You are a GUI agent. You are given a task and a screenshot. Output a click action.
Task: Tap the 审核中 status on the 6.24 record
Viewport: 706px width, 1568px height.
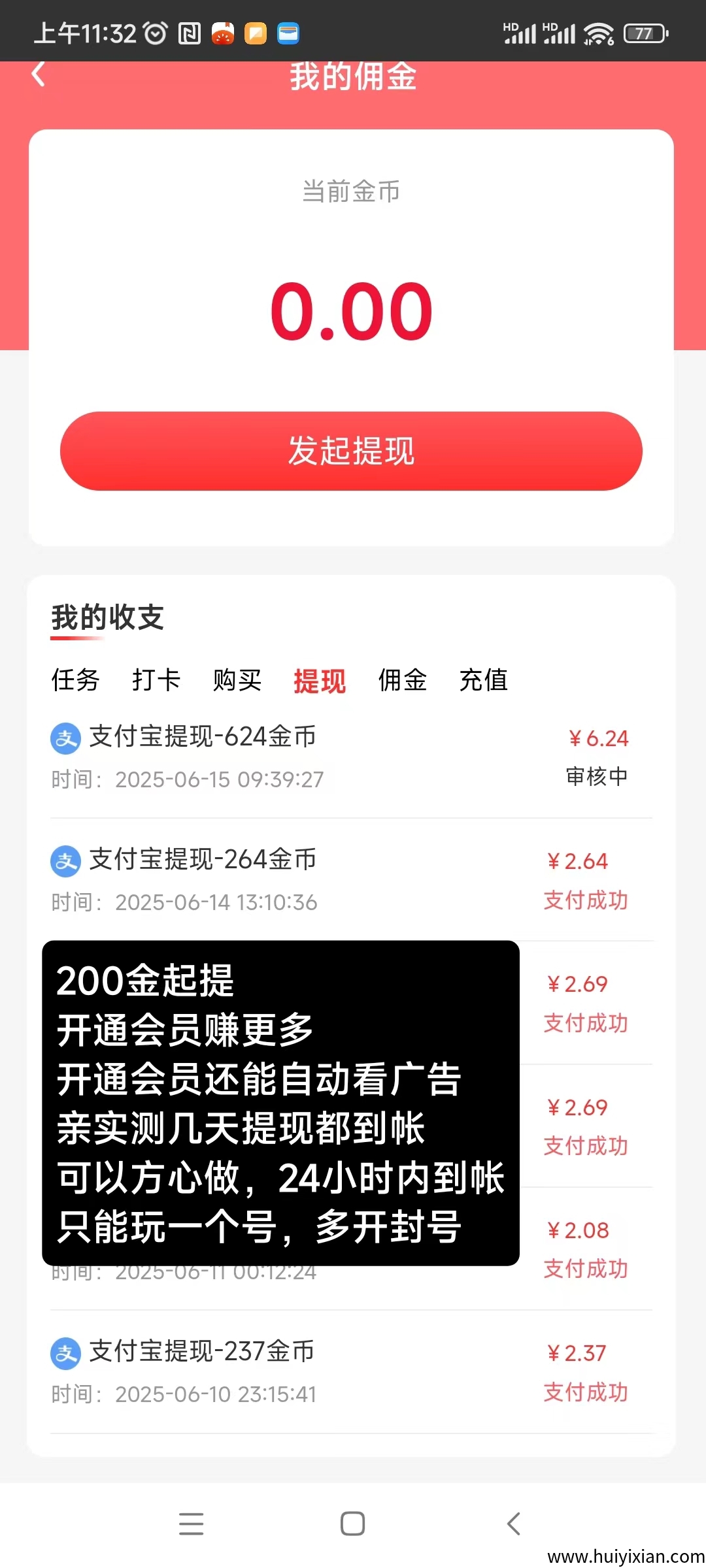(x=596, y=777)
